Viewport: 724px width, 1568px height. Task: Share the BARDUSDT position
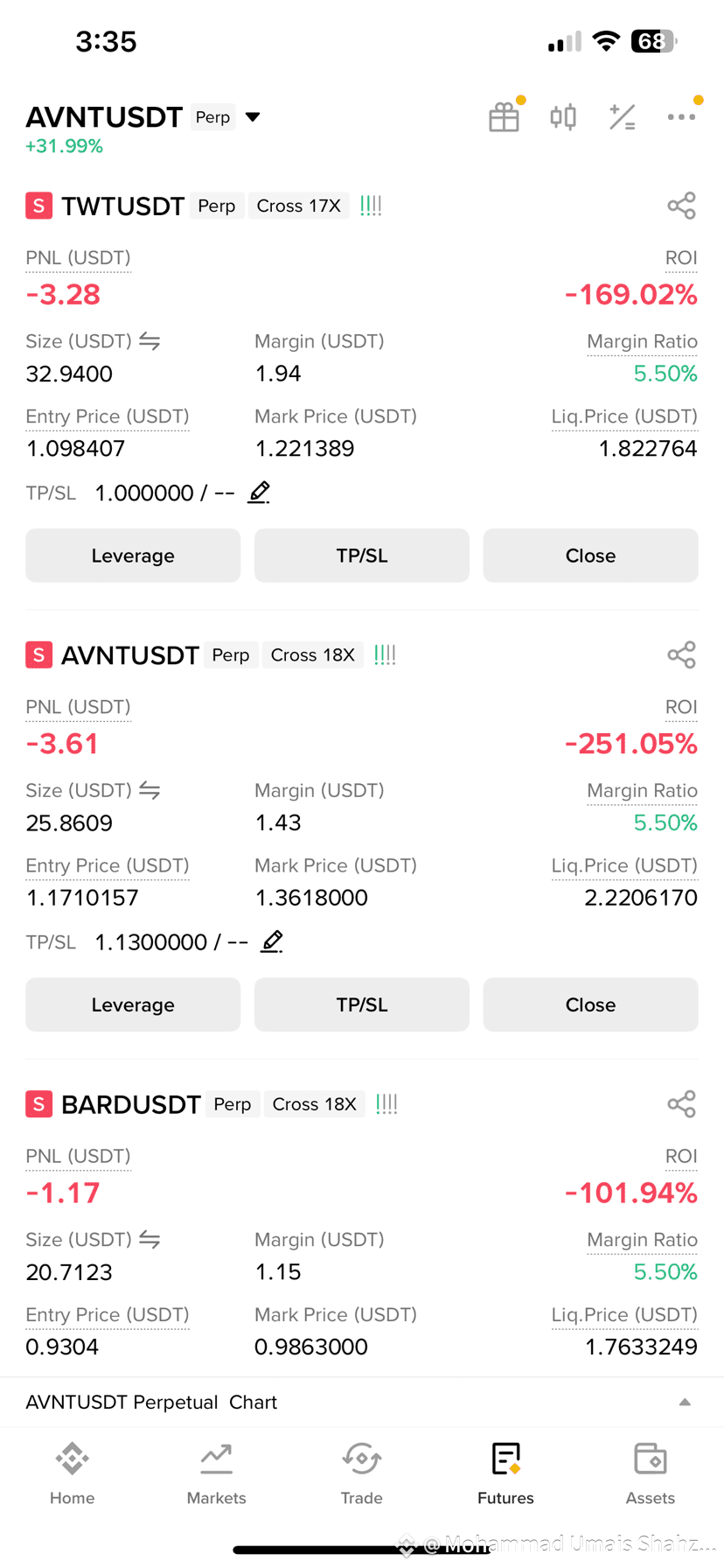click(x=681, y=1104)
